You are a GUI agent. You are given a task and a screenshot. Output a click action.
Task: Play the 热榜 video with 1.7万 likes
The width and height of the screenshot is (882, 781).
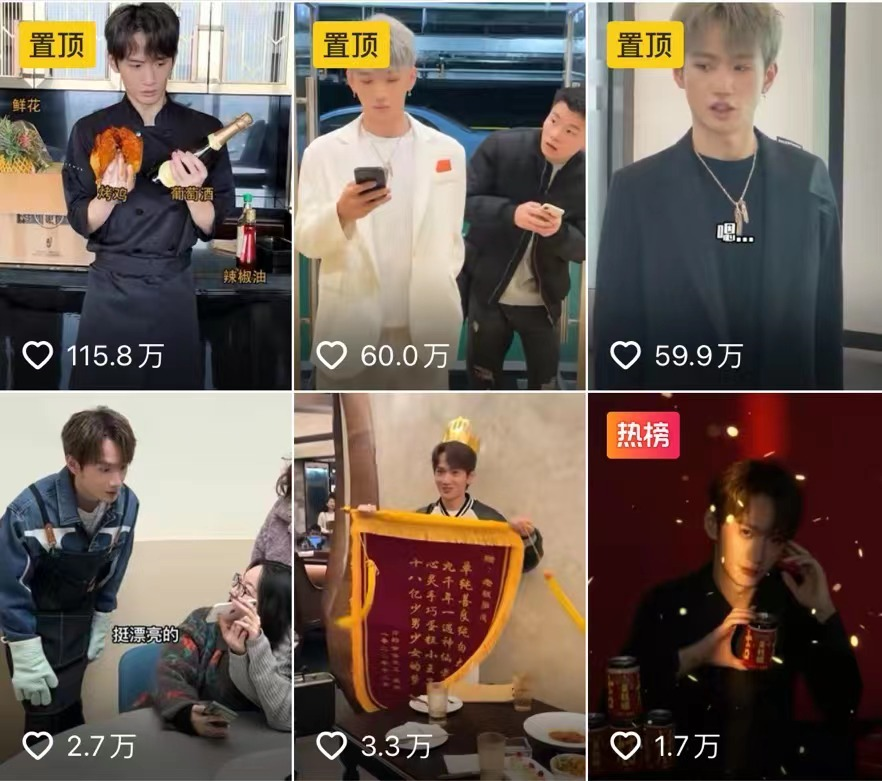coord(735,585)
